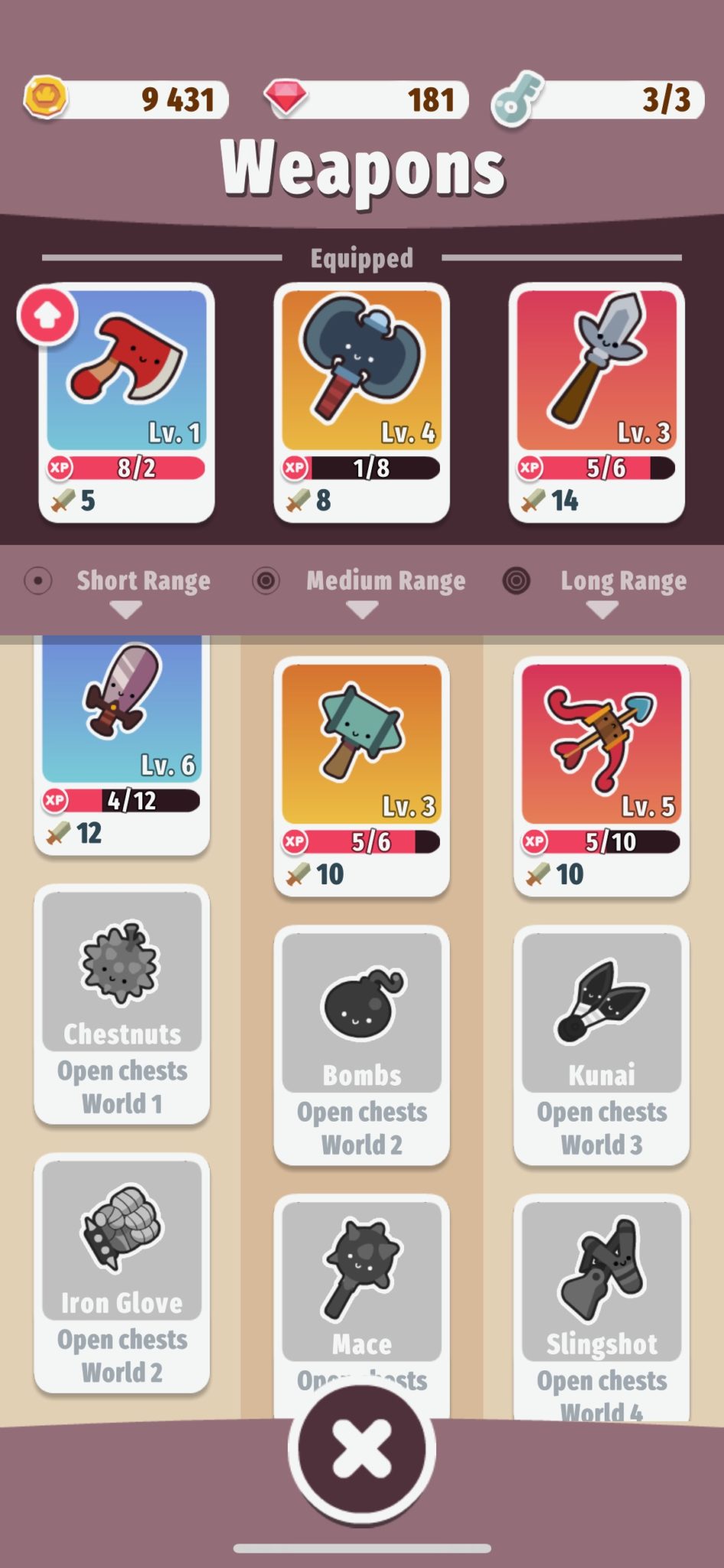The height and width of the screenshot is (1568, 724).
Task: Select the equipped Lv. 3 spear
Action: point(596,403)
